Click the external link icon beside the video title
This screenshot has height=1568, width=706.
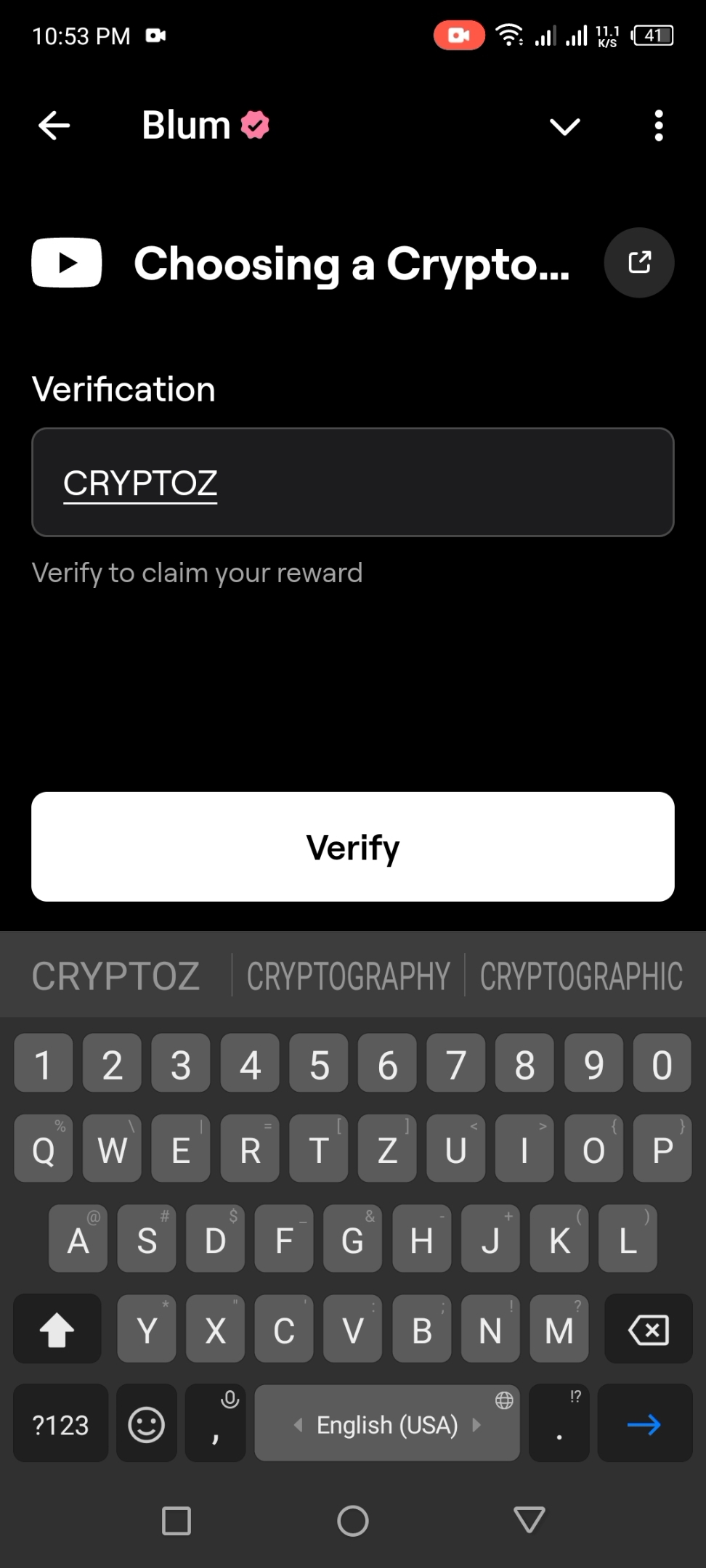click(638, 263)
